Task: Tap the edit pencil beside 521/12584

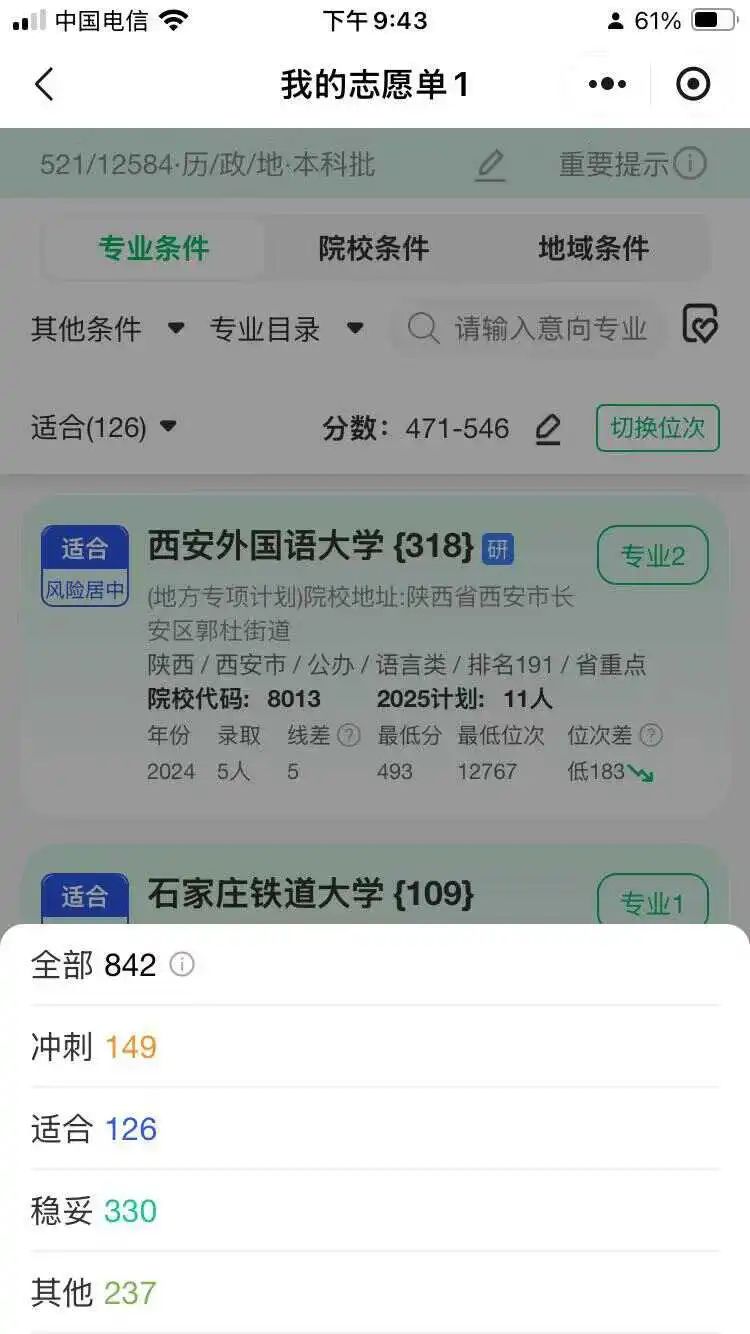Action: coord(489,165)
